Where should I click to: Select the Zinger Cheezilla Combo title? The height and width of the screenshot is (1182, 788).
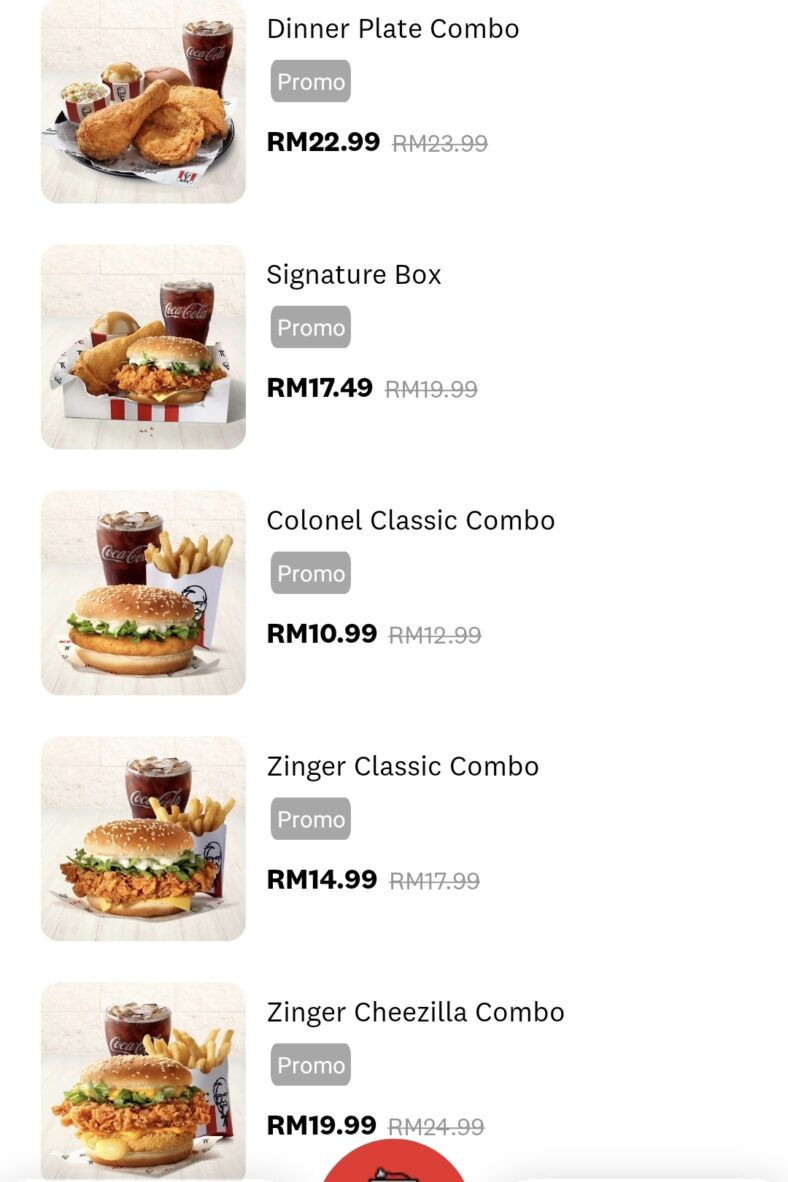point(414,1013)
